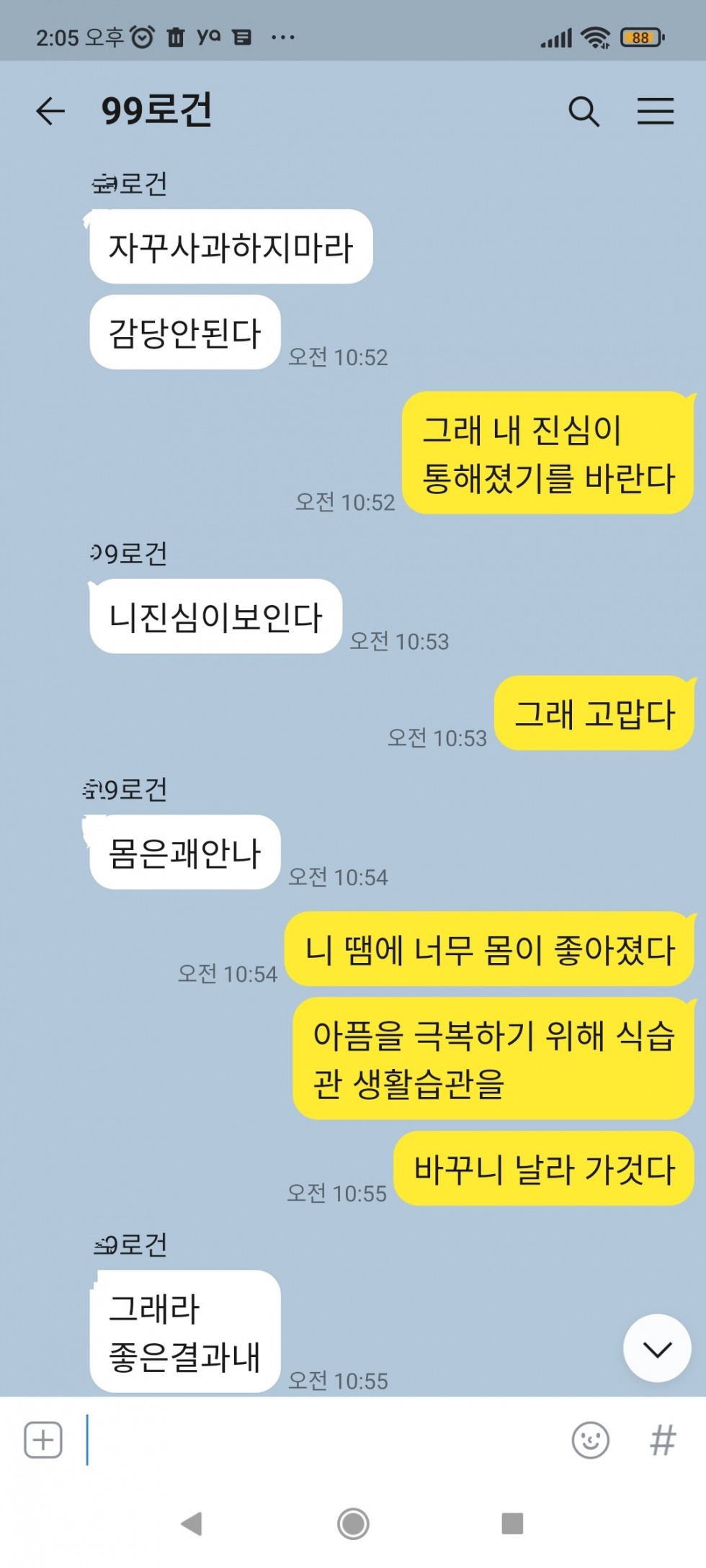Open the plus attachment menu
This screenshot has height=1568, width=706.
click(43, 1441)
